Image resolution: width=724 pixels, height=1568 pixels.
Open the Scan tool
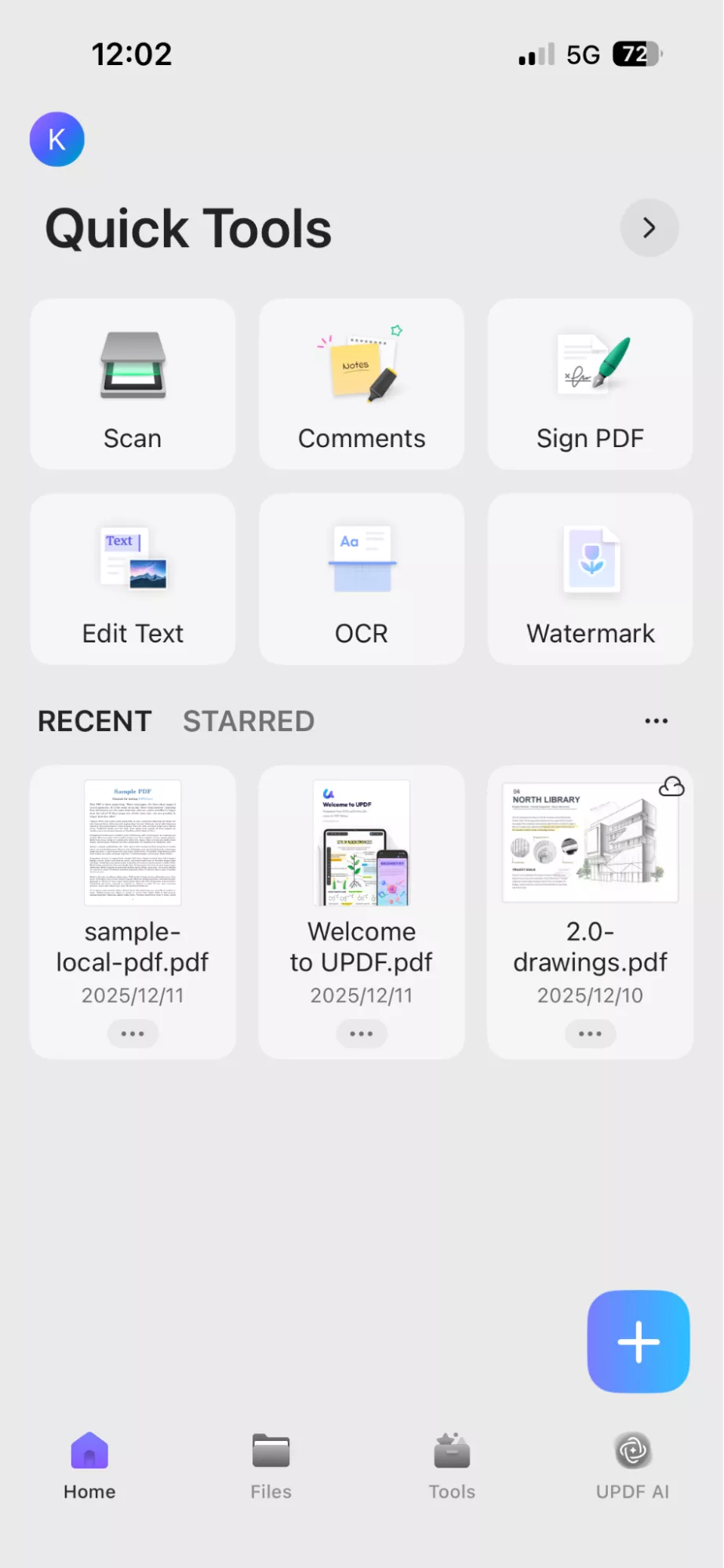(x=132, y=384)
